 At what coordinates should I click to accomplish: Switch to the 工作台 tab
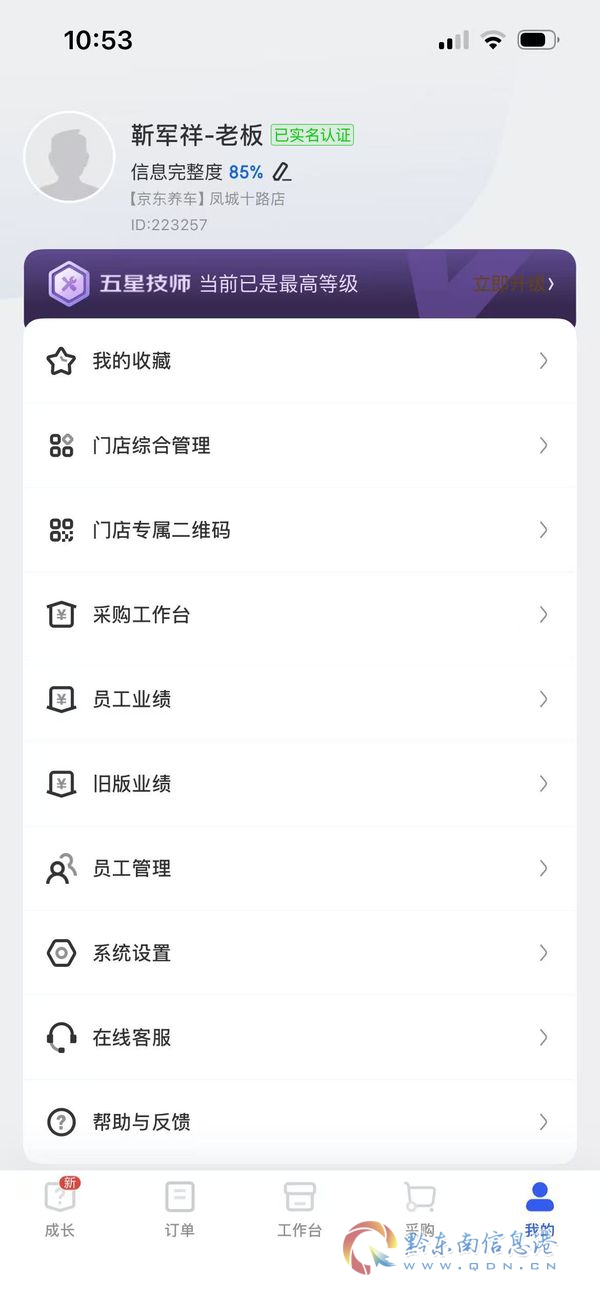click(x=300, y=1209)
